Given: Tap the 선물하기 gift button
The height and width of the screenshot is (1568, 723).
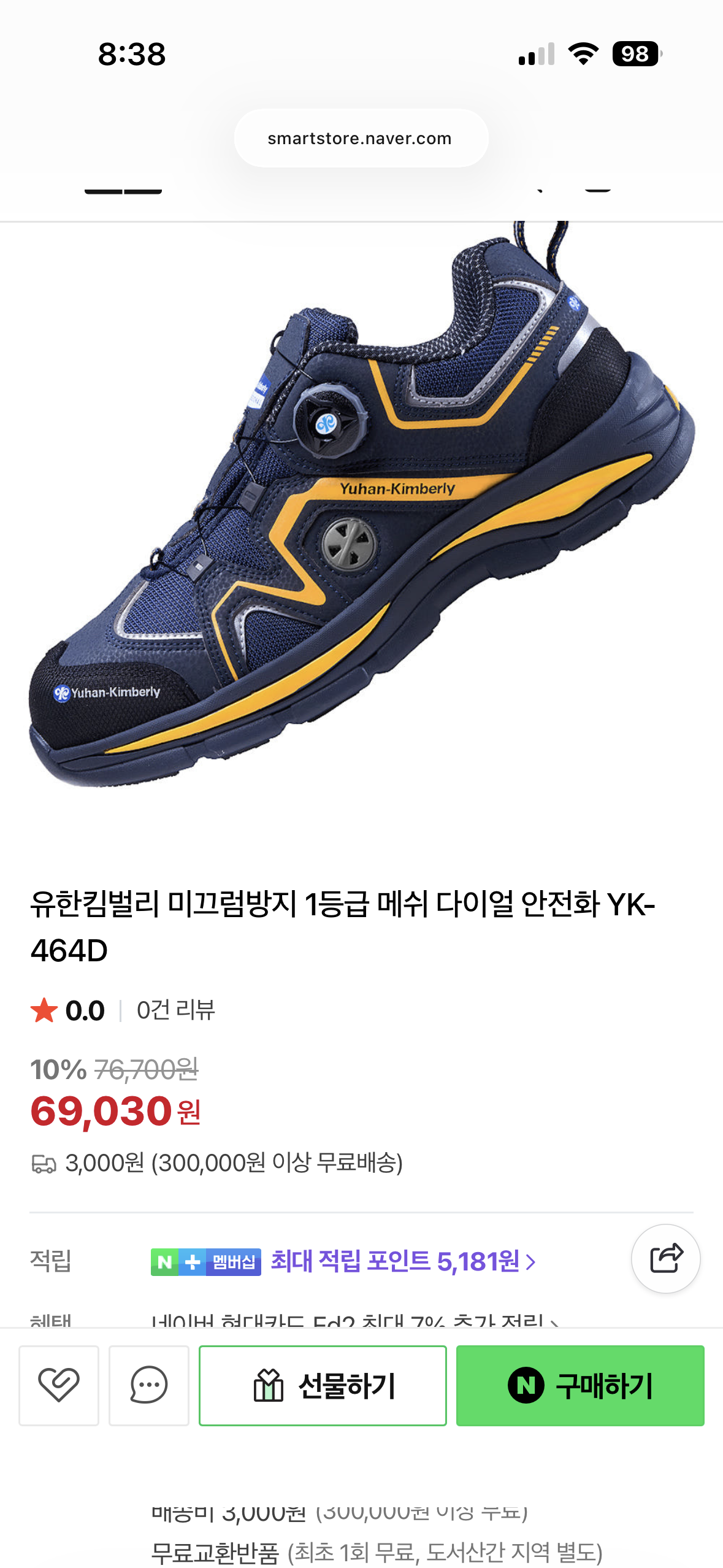Looking at the screenshot, I should (323, 1385).
